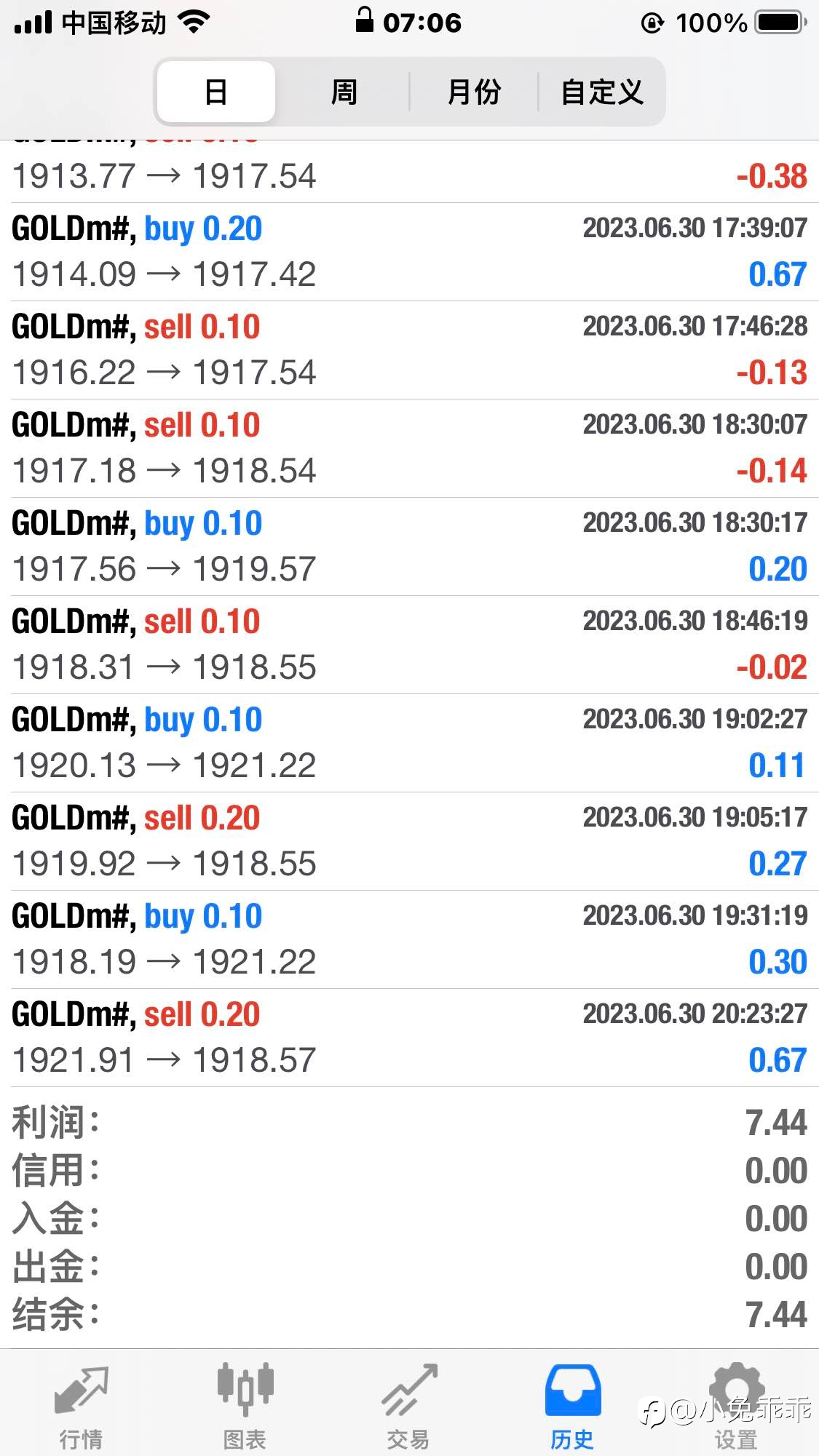This screenshot has height=1456, width=819.
Task: View the sell 0.10 trade at 18:30:07
Action: [x=409, y=448]
